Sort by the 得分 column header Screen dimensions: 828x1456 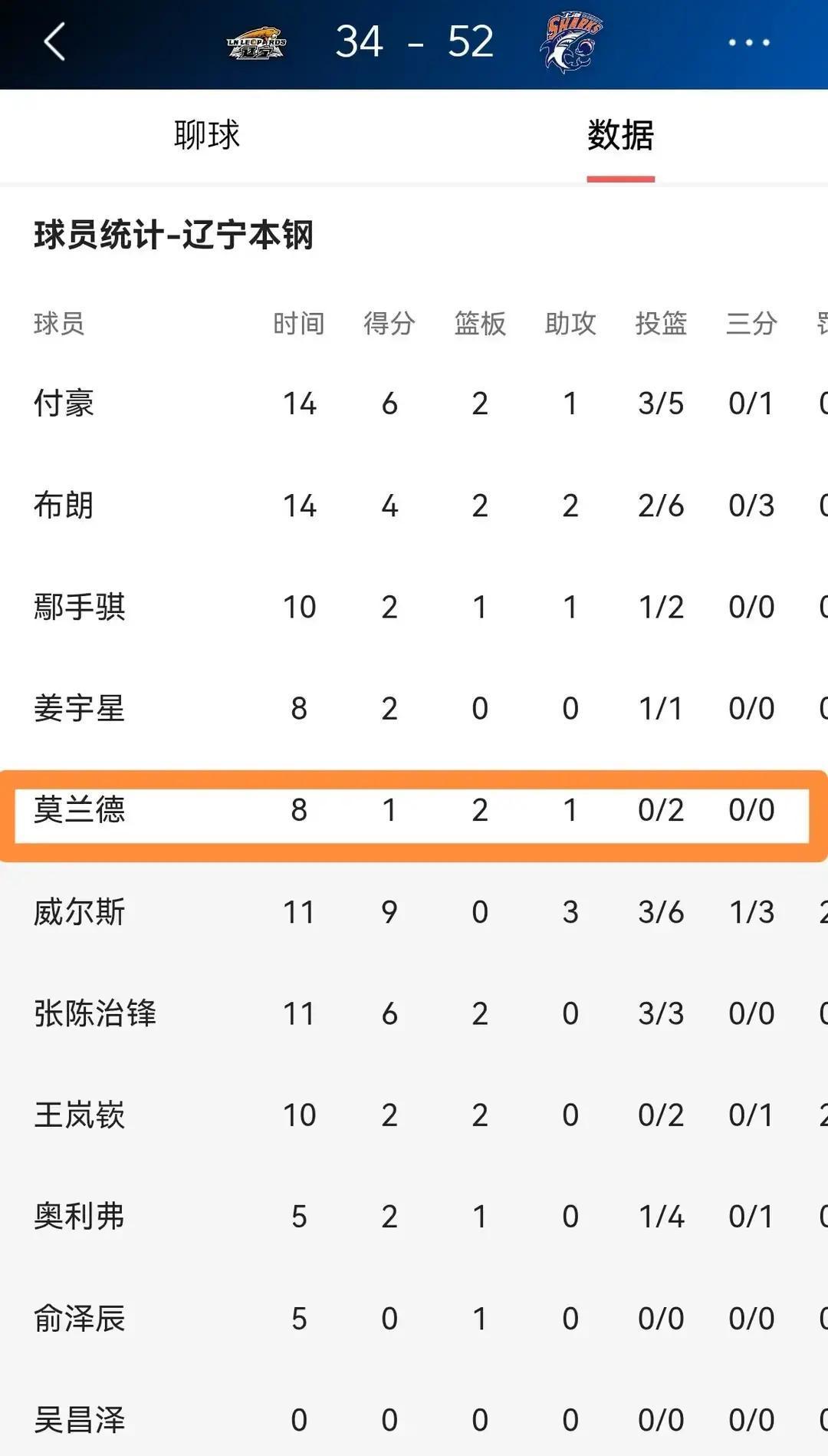pos(389,325)
